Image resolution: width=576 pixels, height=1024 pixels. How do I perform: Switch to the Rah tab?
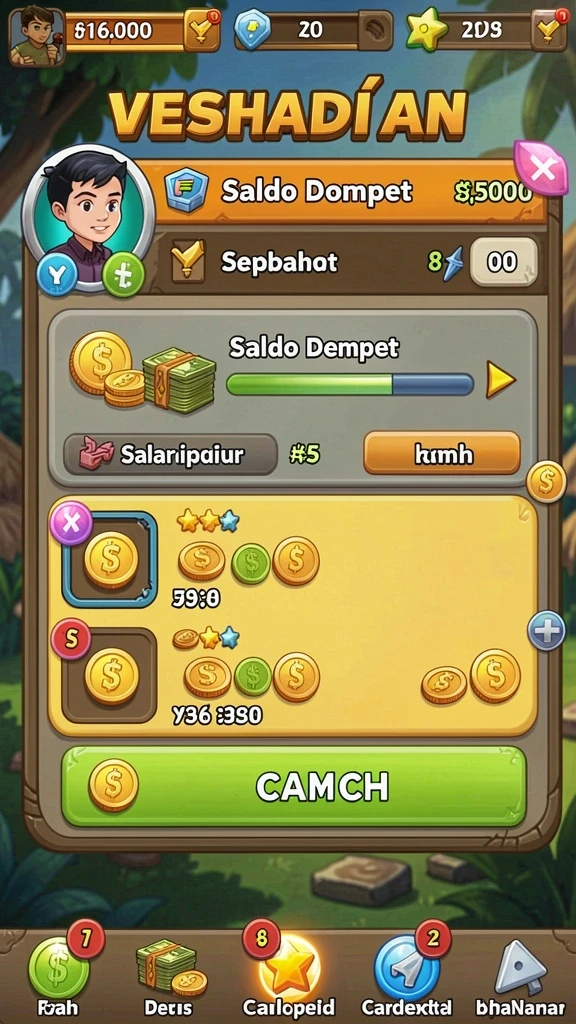[x=59, y=974]
